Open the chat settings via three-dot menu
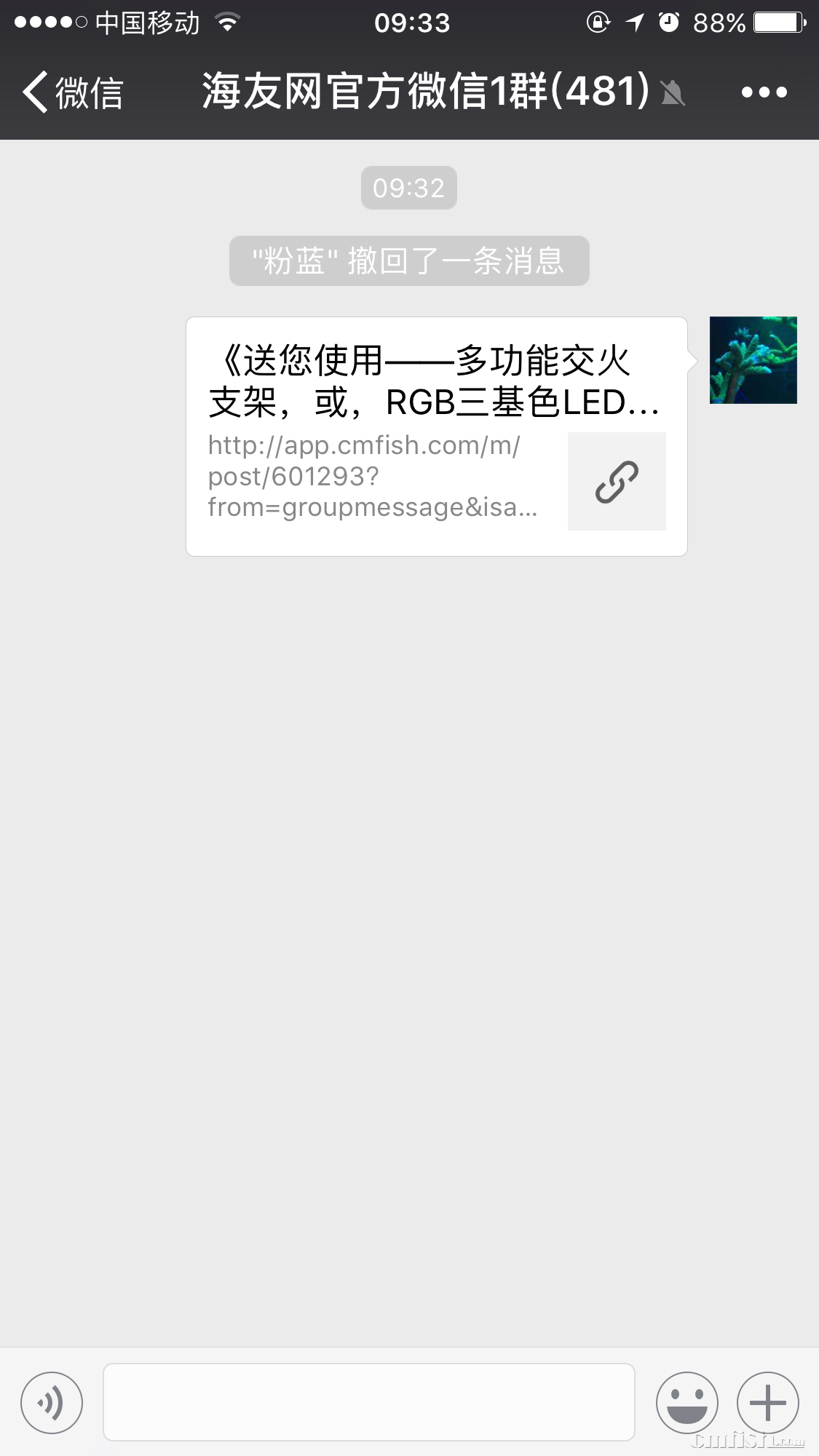The width and height of the screenshot is (819, 1456). (x=764, y=91)
